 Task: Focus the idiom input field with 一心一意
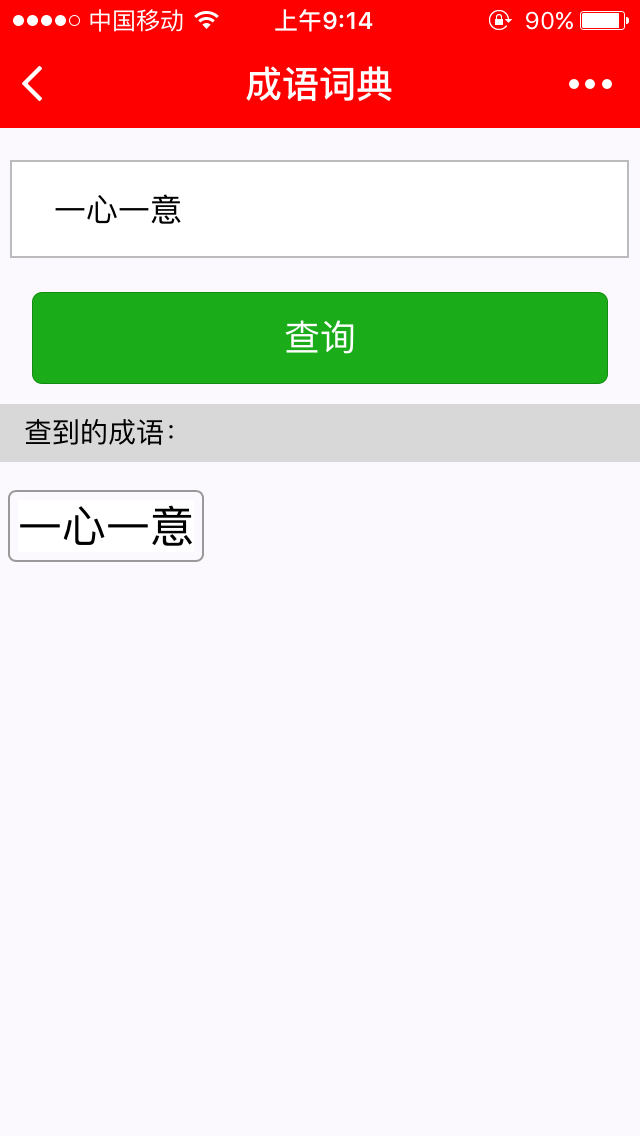pos(319,209)
